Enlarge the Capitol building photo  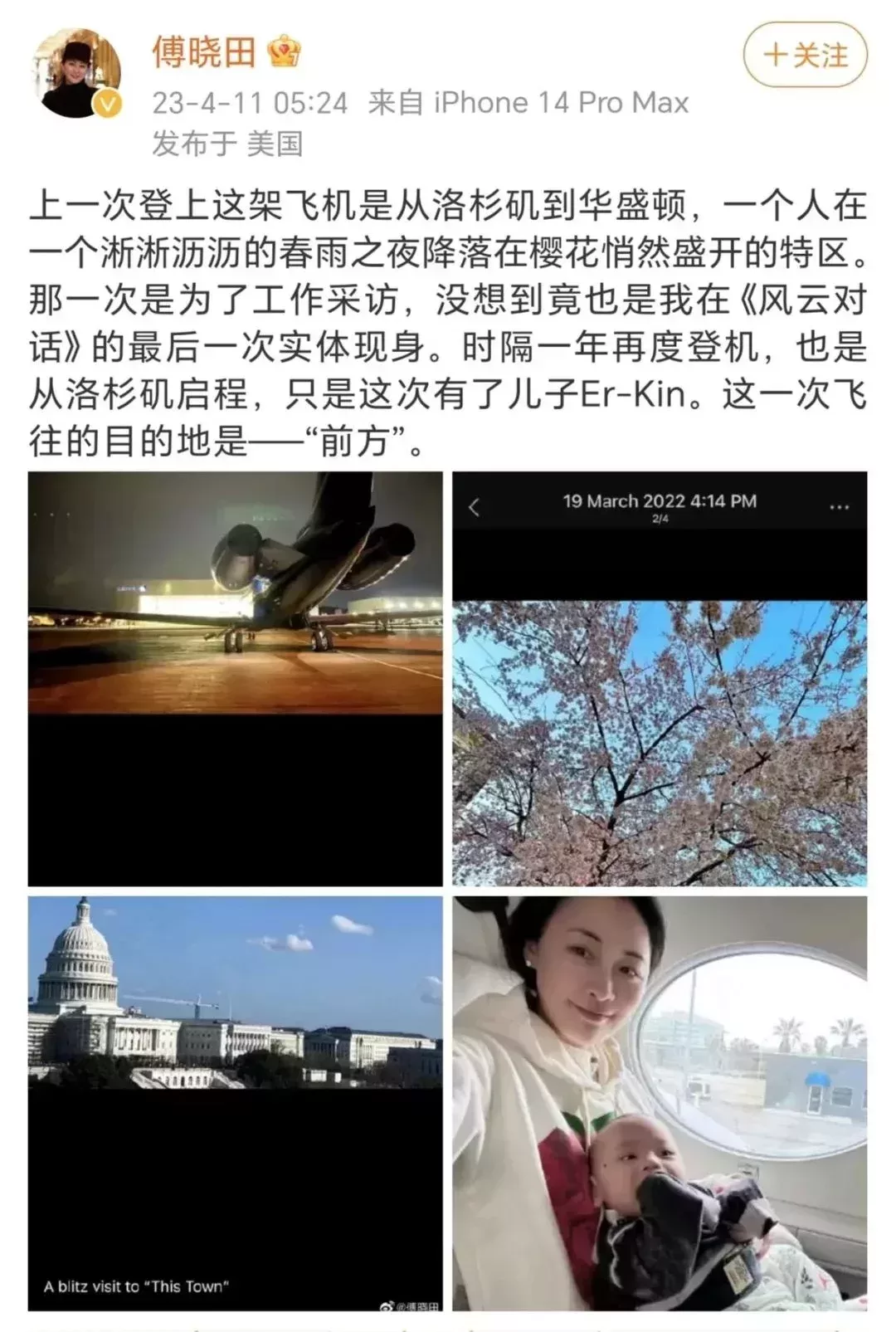pos(236,1103)
